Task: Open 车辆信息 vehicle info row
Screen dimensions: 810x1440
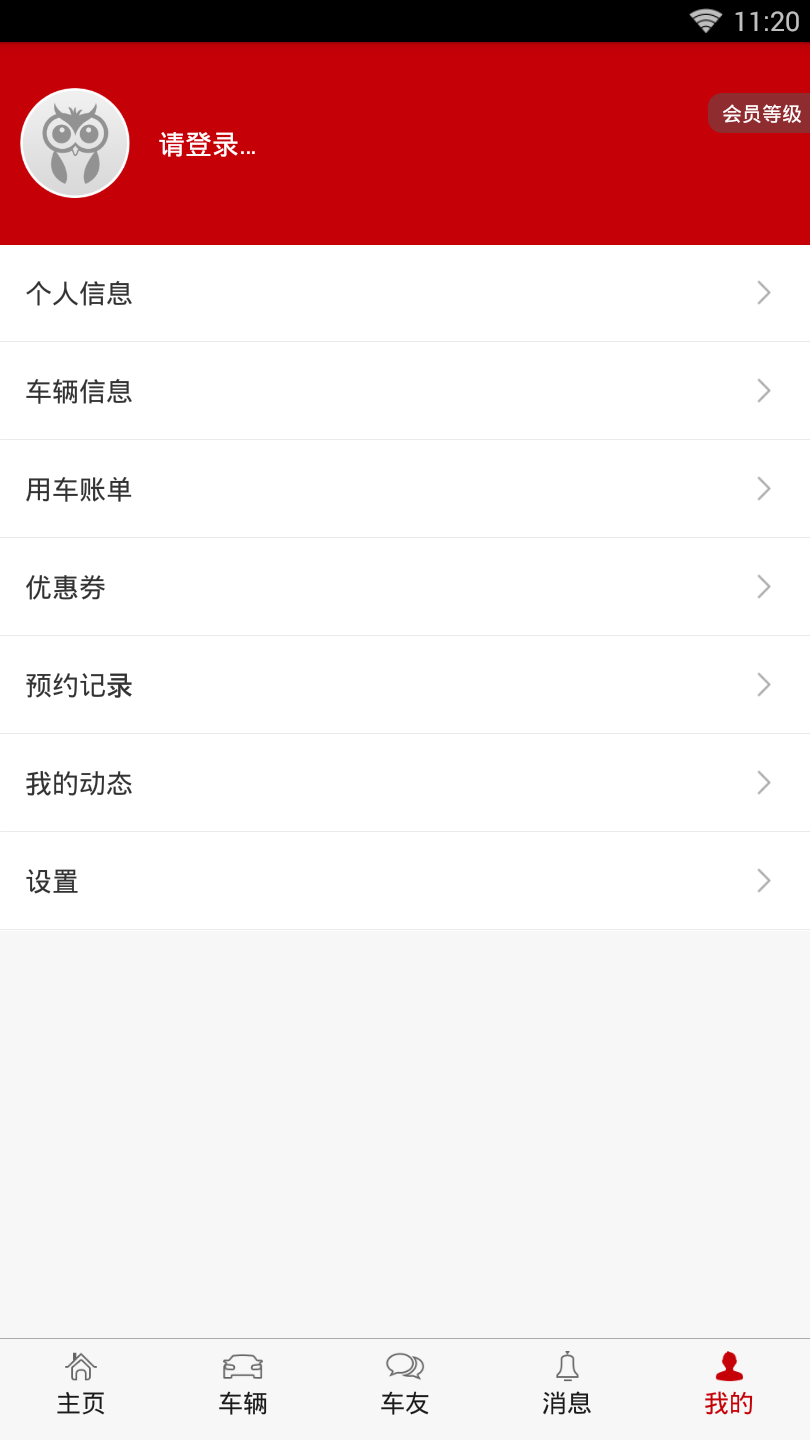Action: (x=404, y=391)
